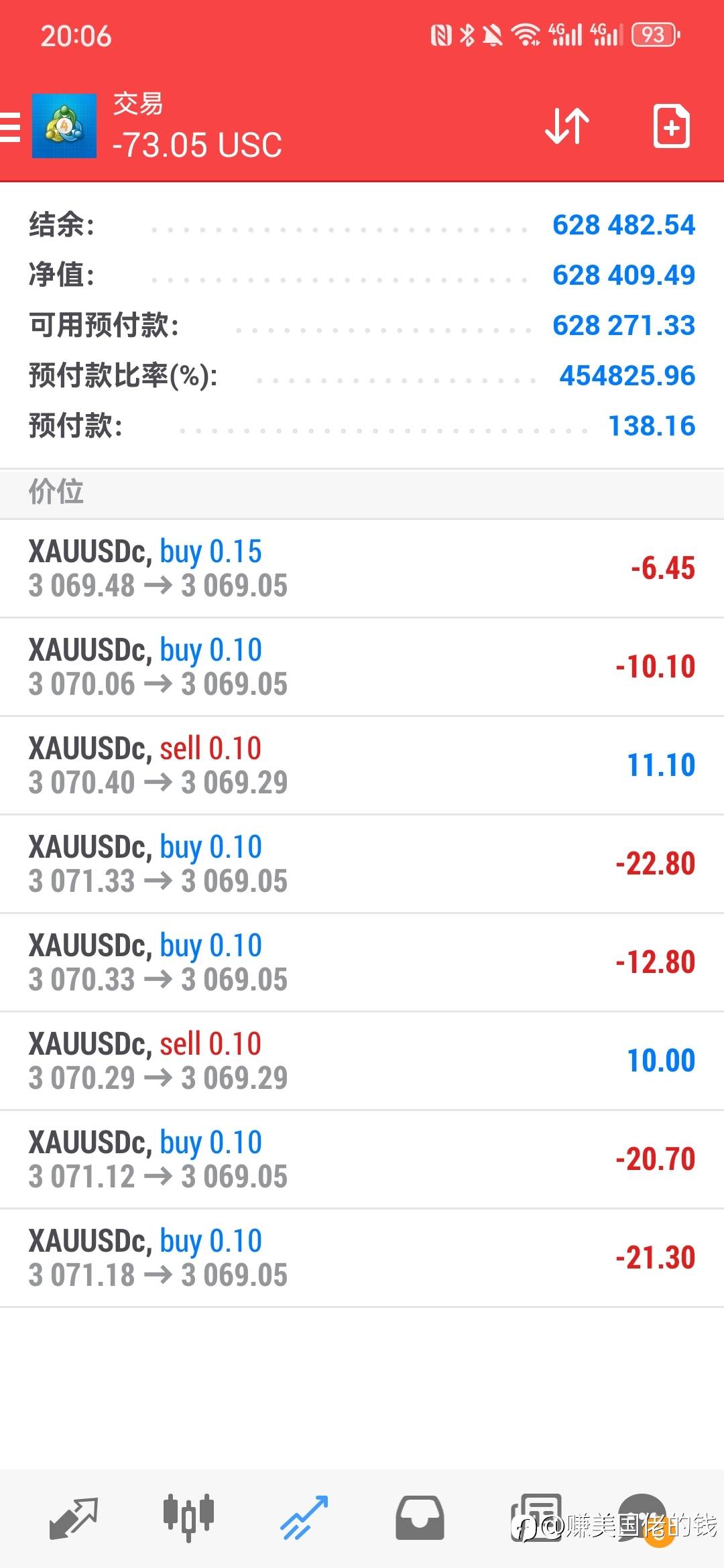The height and width of the screenshot is (1568, 724).
Task: Open the sell position opened at 3 070.40
Action: (x=362, y=765)
